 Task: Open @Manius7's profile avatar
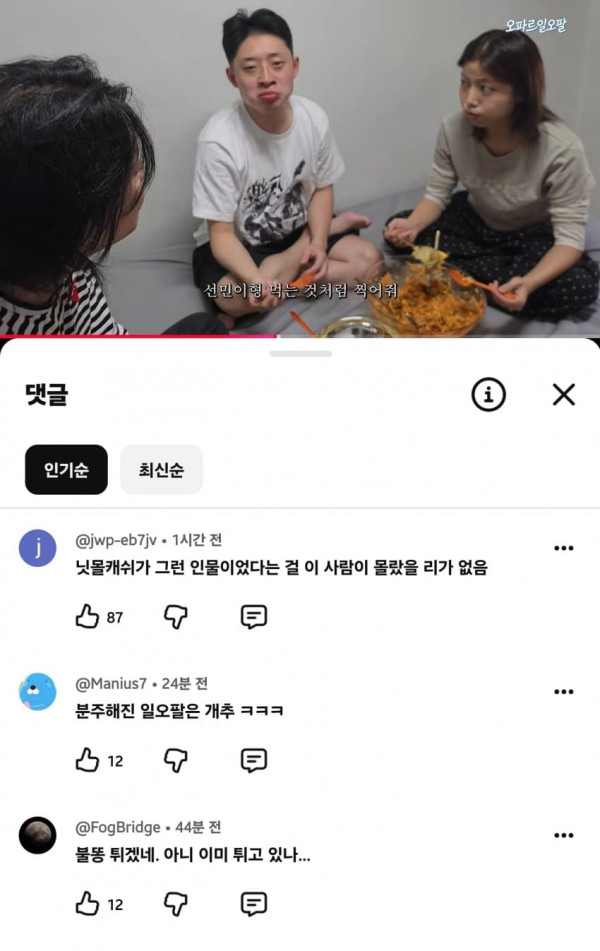38,691
